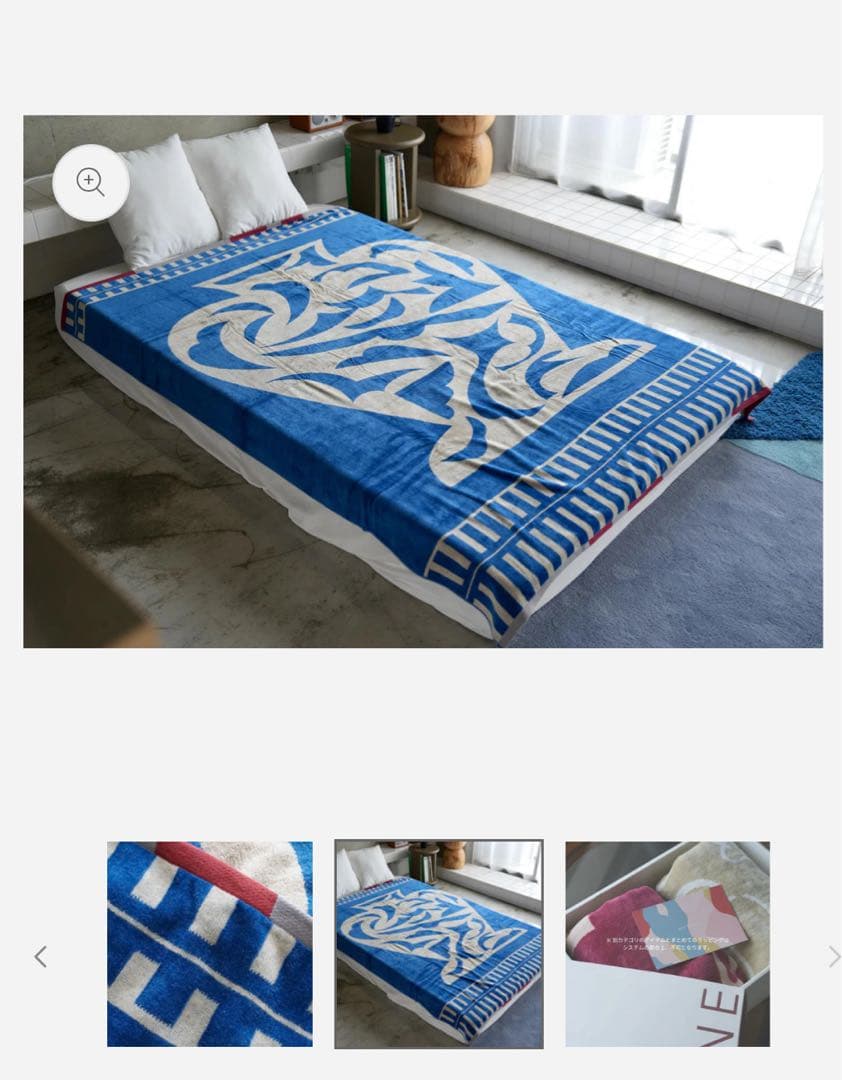Screen dimensions: 842x1080
Task: Tap the magnifier zoom icon on product image
Action: pyautogui.click(x=91, y=182)
